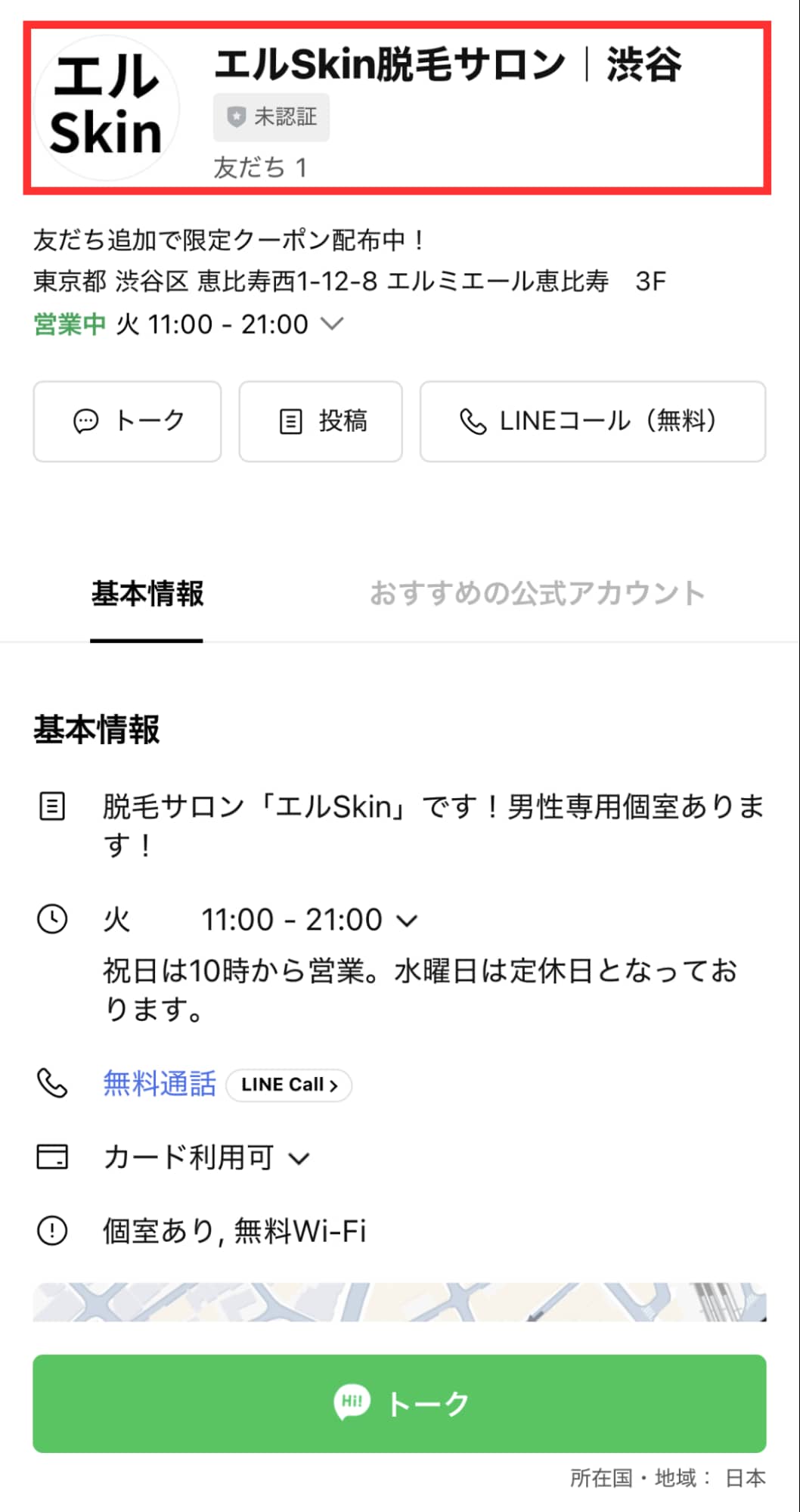
Task: Expand the 火 11:00-21:00 hours chevron
Action: click(408, 920)
